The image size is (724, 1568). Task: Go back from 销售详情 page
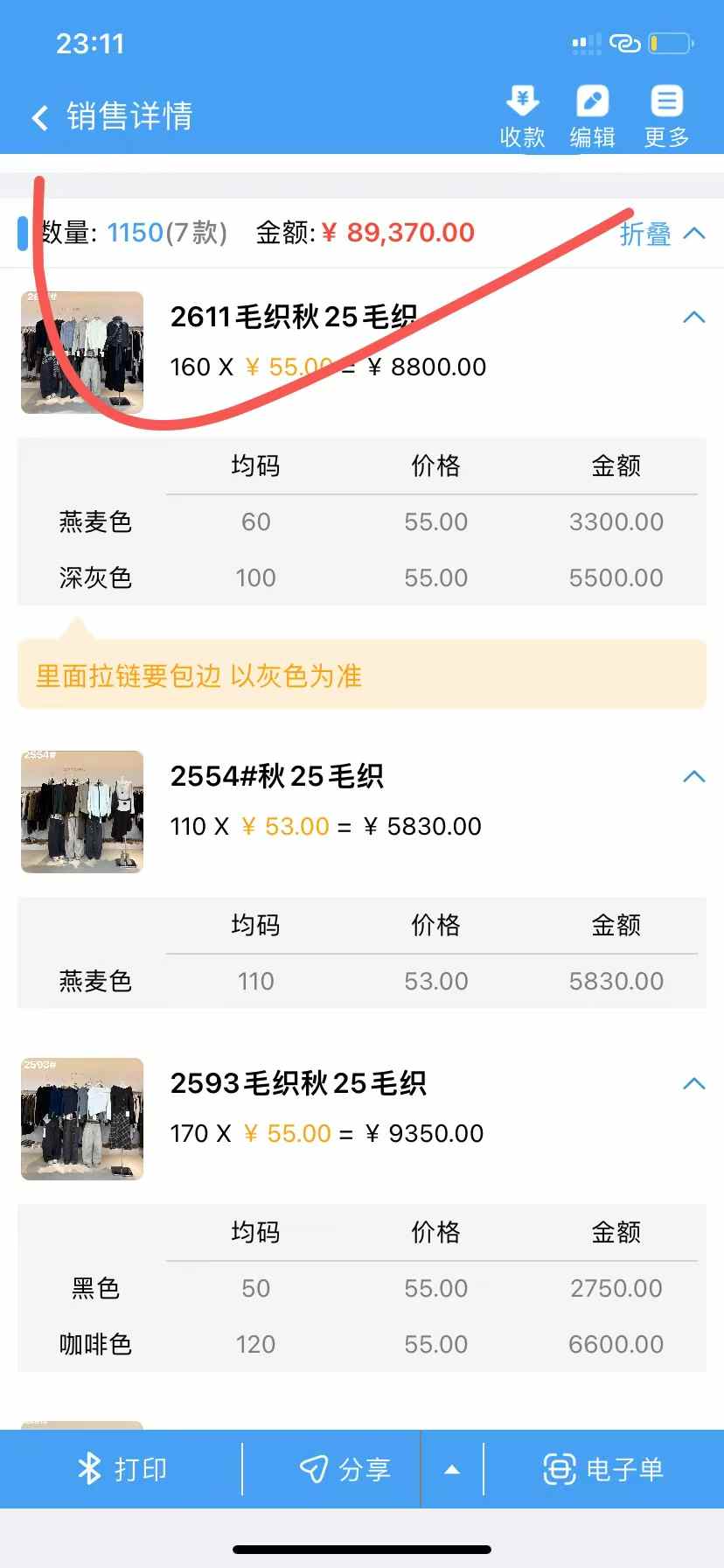(x=40, y=117)
